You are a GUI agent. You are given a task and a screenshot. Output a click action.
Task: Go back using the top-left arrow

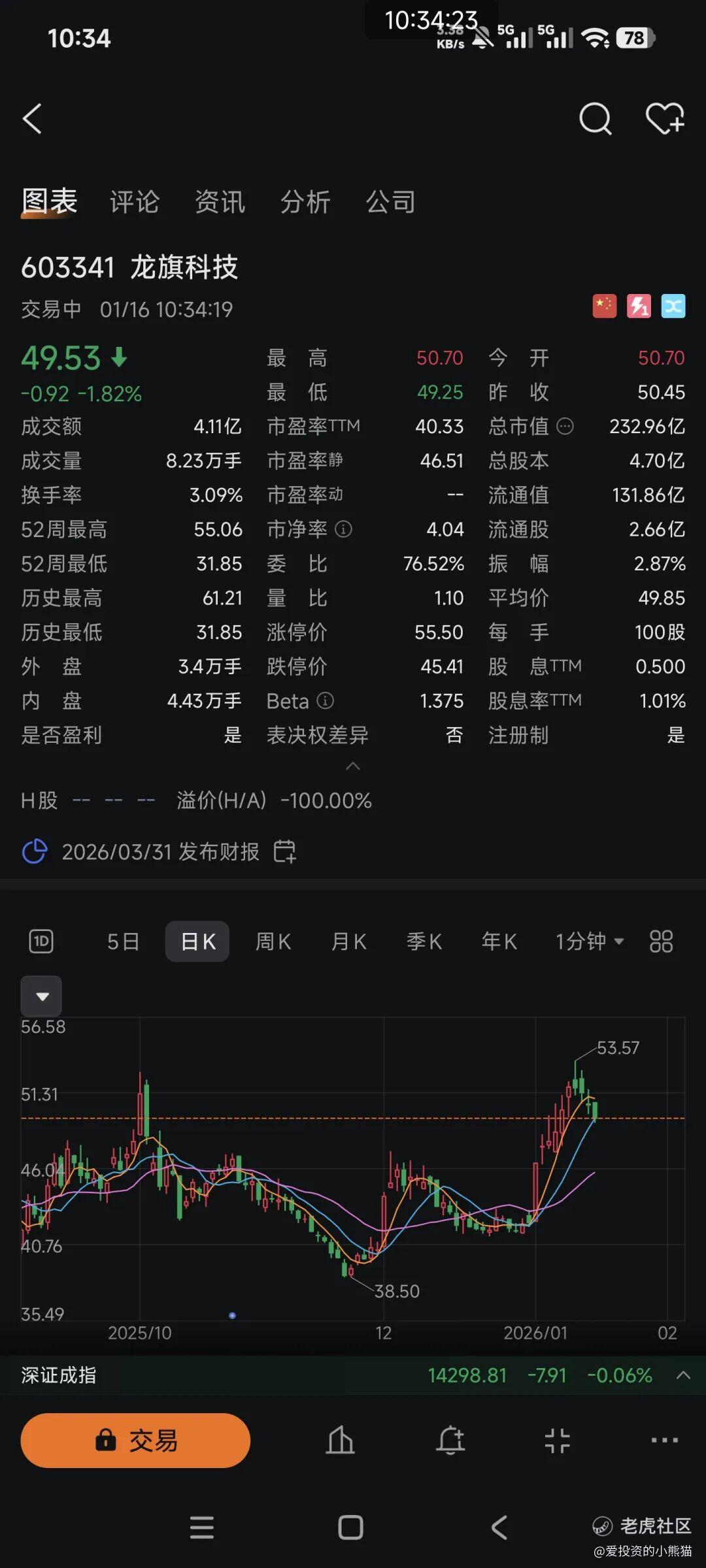click(33, 119)
